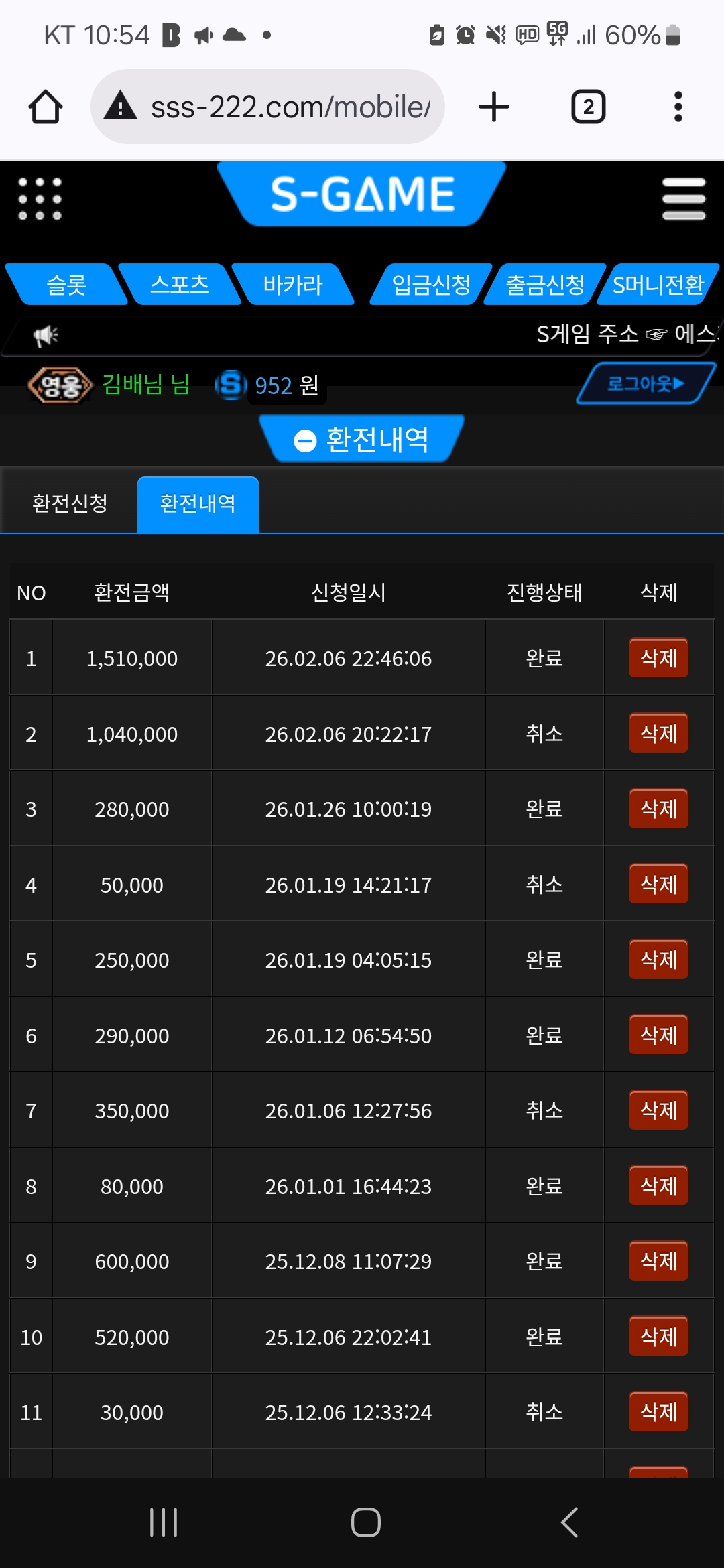The image size is (724, 1568).
Task: Go back with the system back button
Action: 569,1522
